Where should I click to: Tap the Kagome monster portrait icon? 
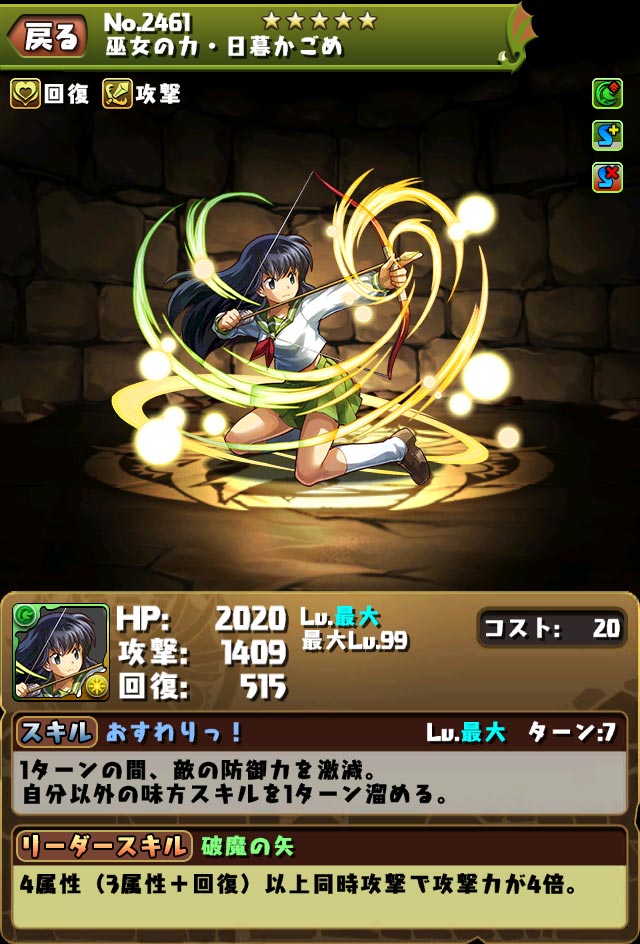tap(61, 652)
